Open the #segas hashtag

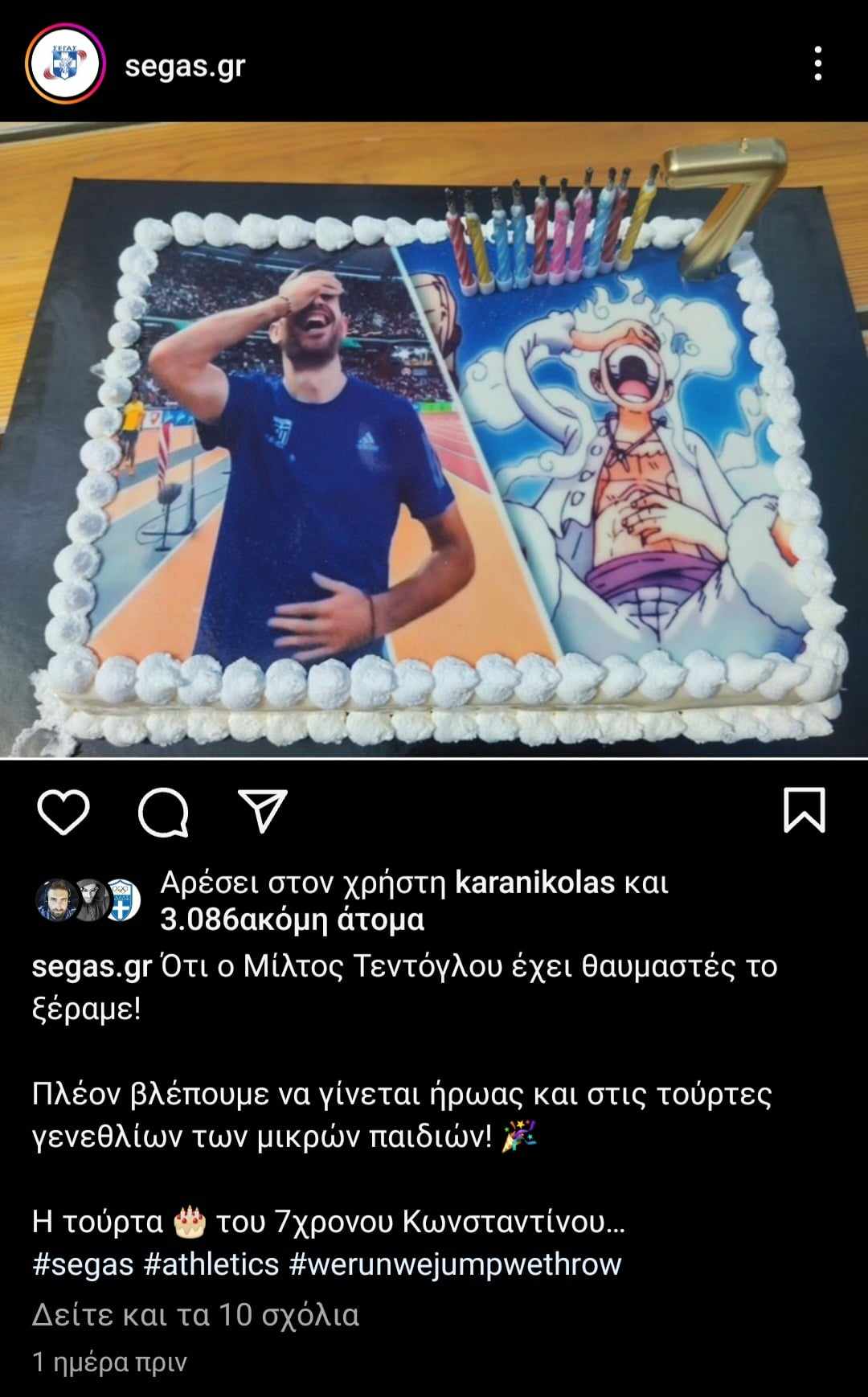83,1264
